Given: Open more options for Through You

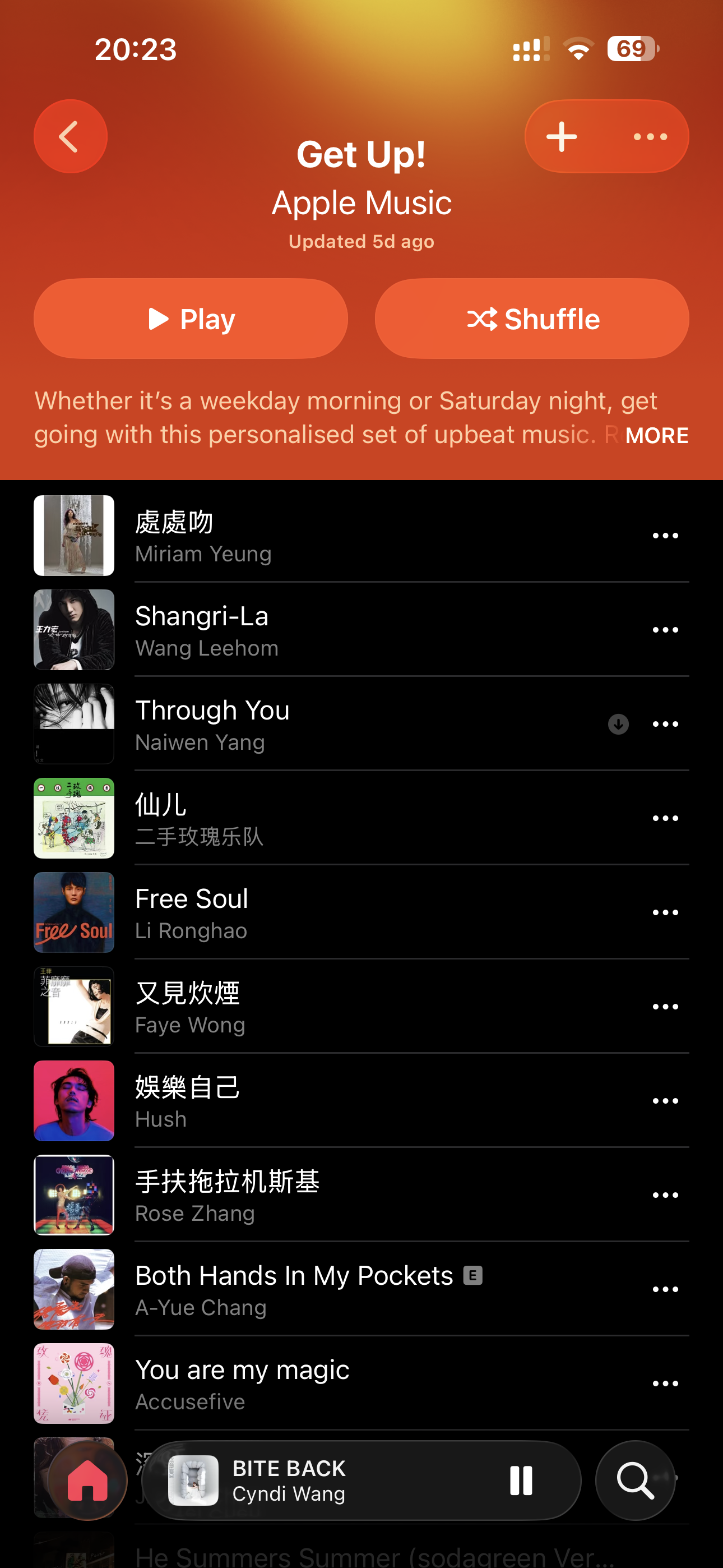Looking at the screenshot, I should (665, 724).
